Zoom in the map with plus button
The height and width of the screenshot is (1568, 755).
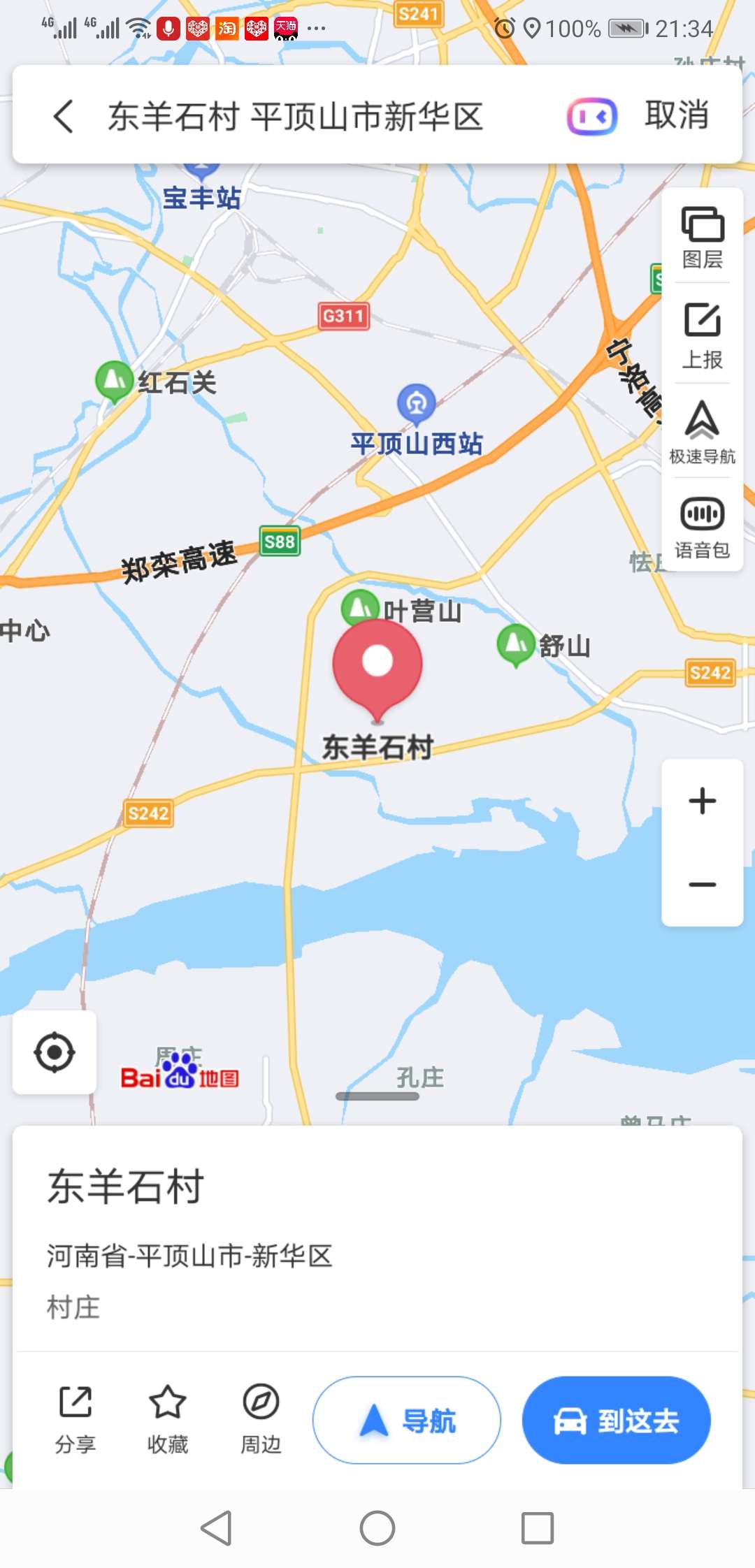(x=703, y=801)
